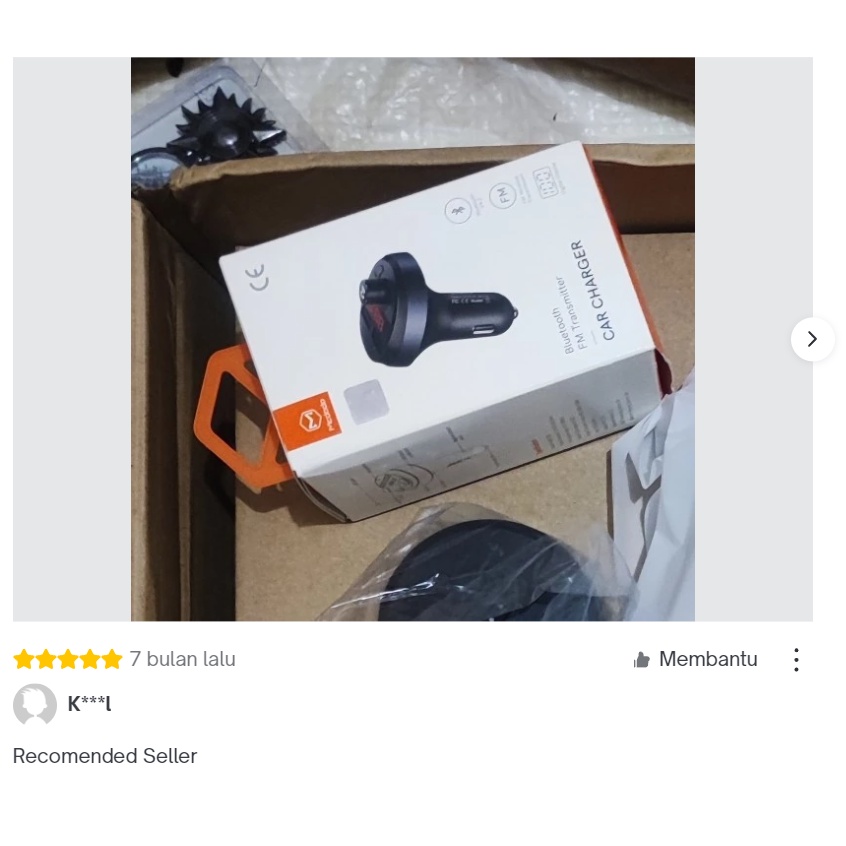
Task: Go to the next review photo
Action: pos(812,340)
